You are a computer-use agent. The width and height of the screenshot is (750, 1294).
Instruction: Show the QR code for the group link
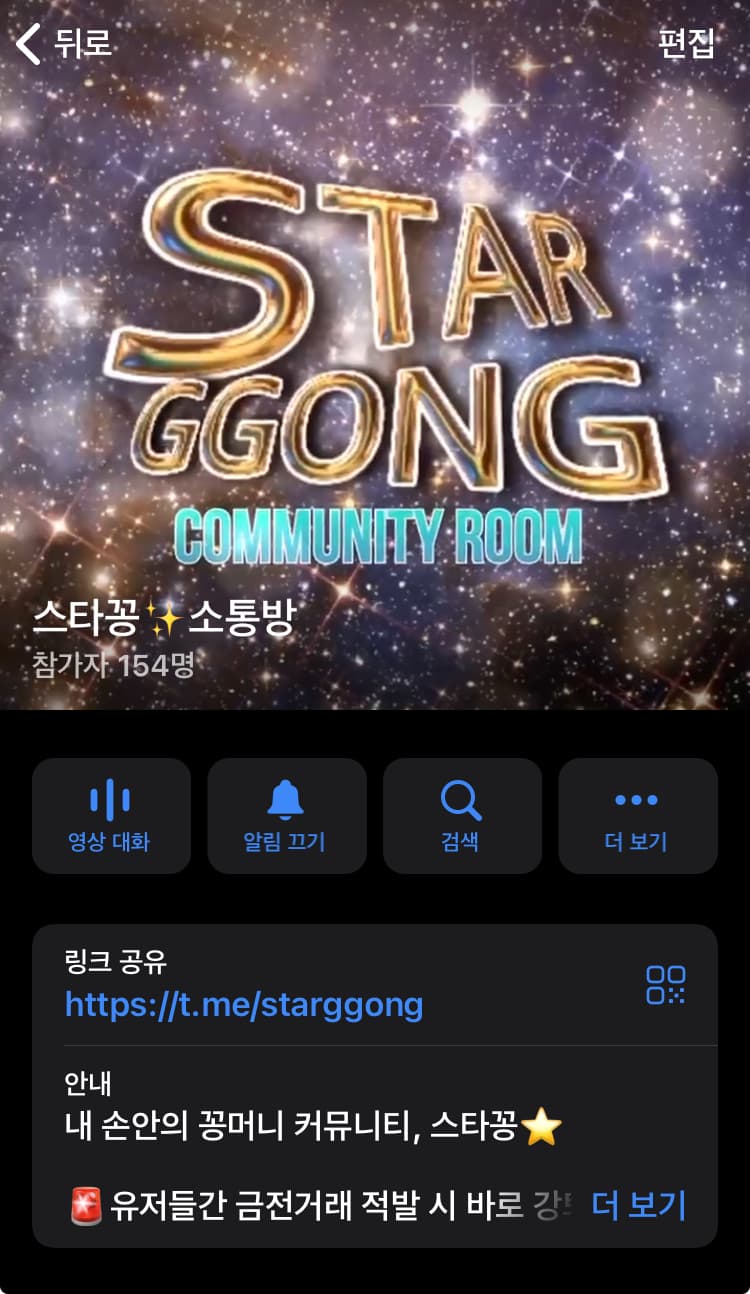(665, 985)
